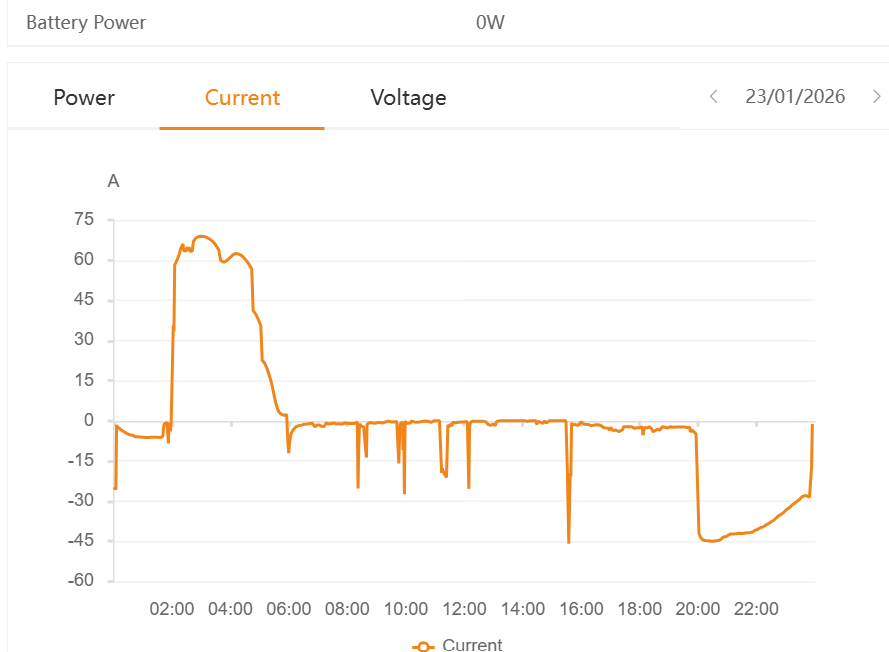
Task: Switch to the Power tab
Action: pyautogui.click(x=84, y=98)
